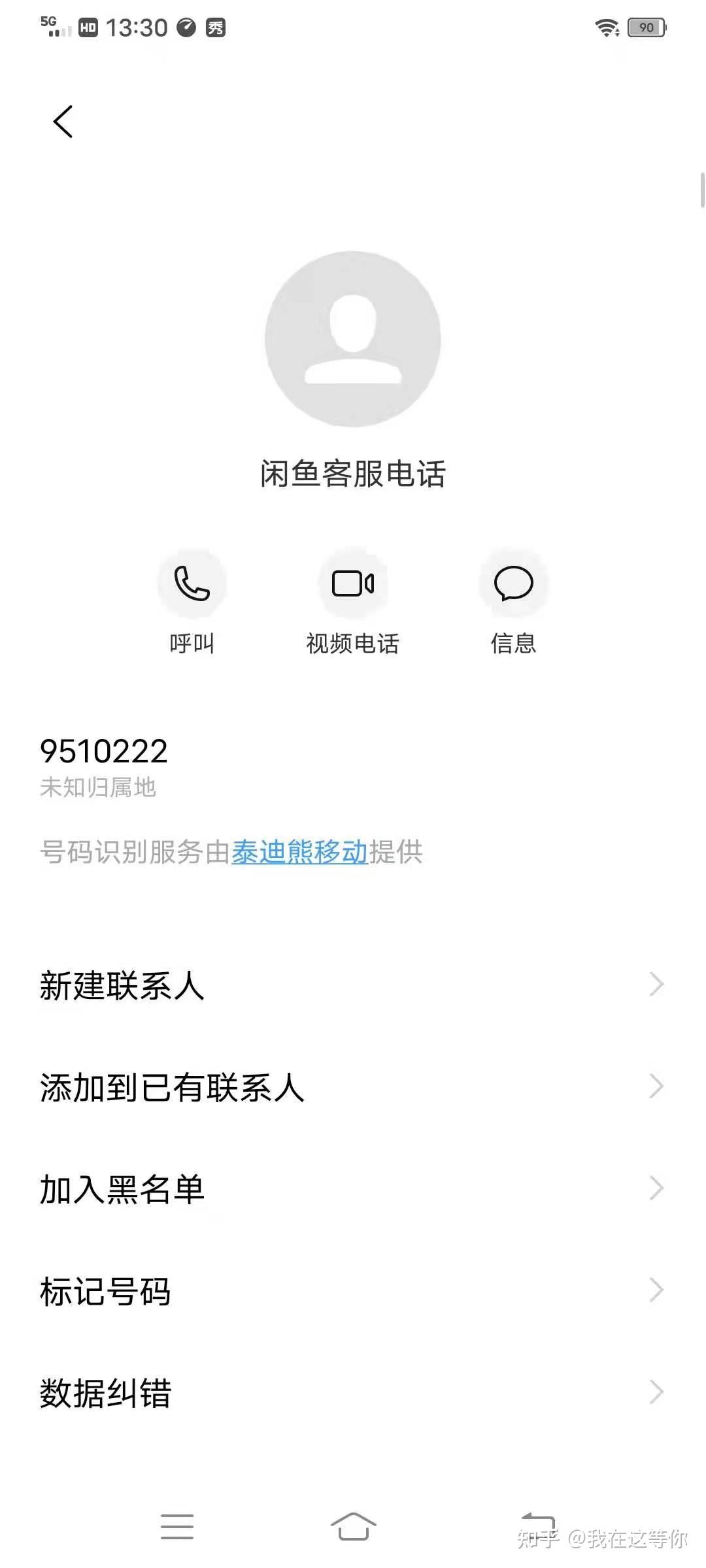Go back using the top-left arrow
The height and width of the screenshot is (1568, 706).
[63, 122]
